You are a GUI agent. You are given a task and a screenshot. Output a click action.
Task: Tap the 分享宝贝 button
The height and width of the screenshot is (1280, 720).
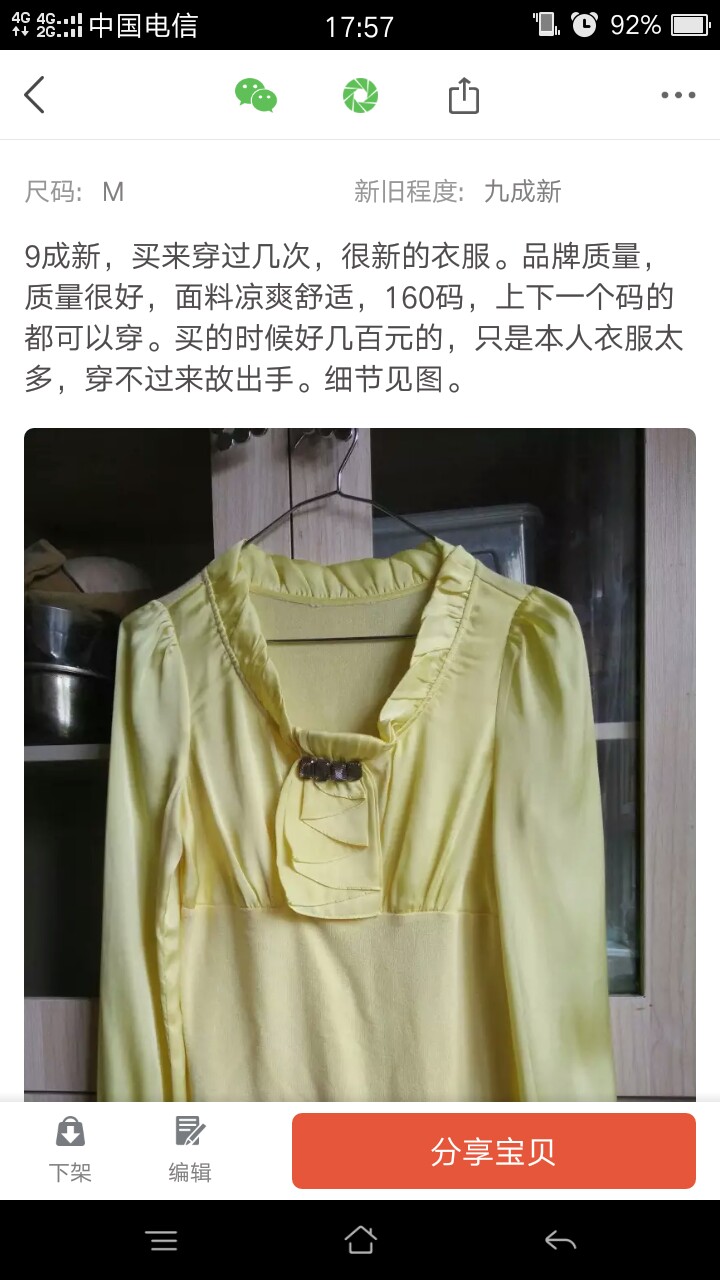click(494, 1151)
